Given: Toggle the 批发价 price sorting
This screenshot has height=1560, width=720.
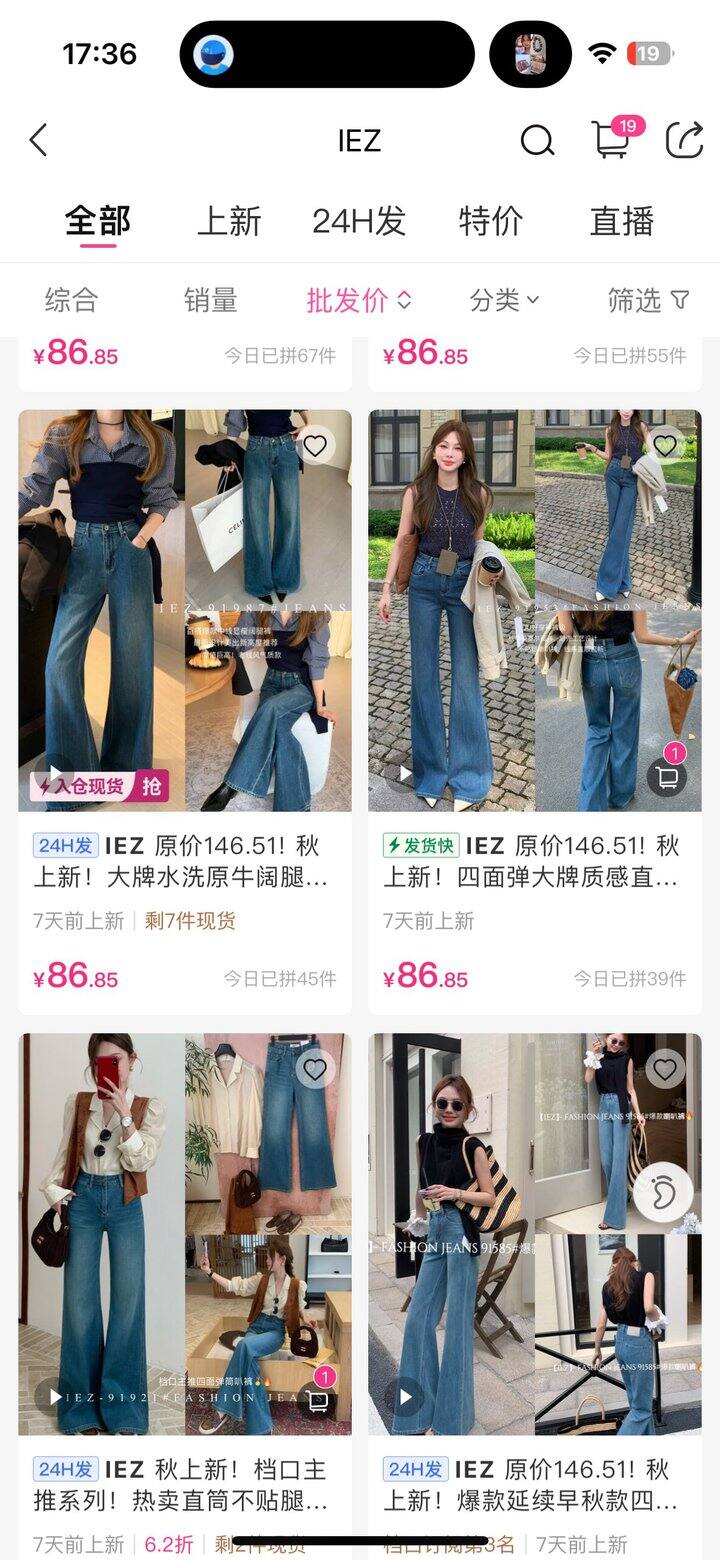Looking at the screenshot, I should (358, 299).
